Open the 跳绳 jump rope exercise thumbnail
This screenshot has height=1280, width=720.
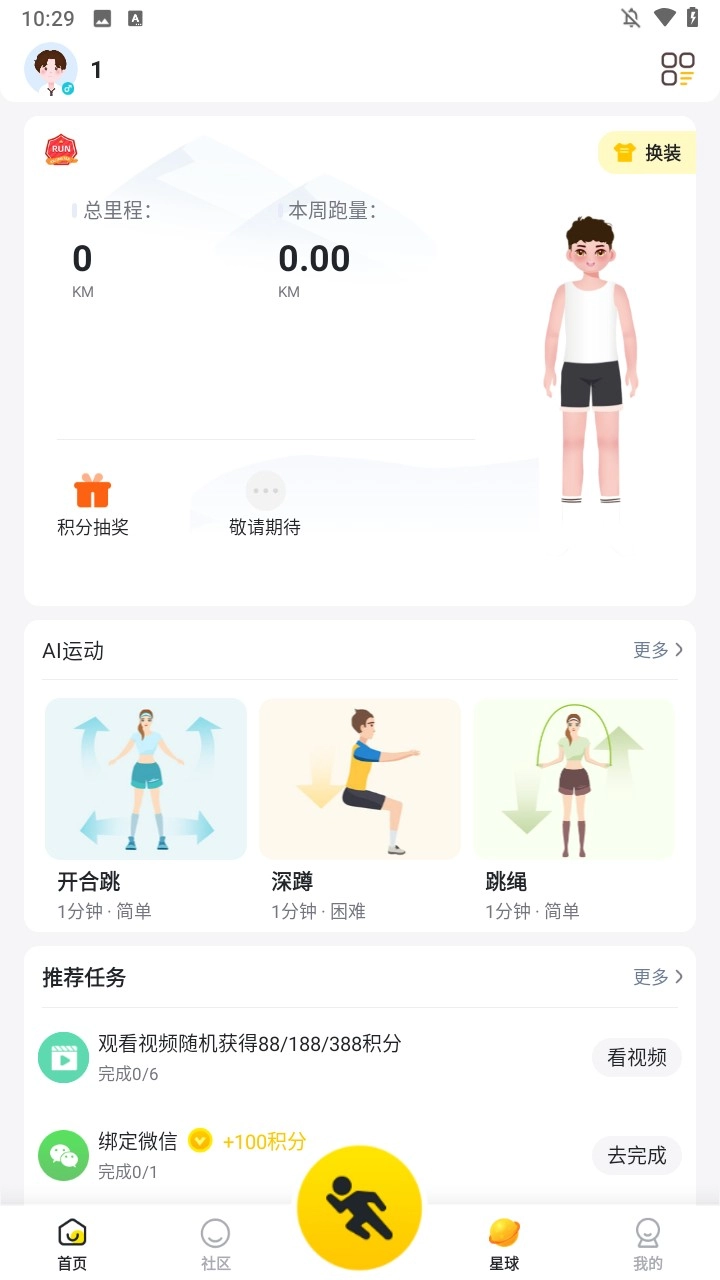pos(573,779)
